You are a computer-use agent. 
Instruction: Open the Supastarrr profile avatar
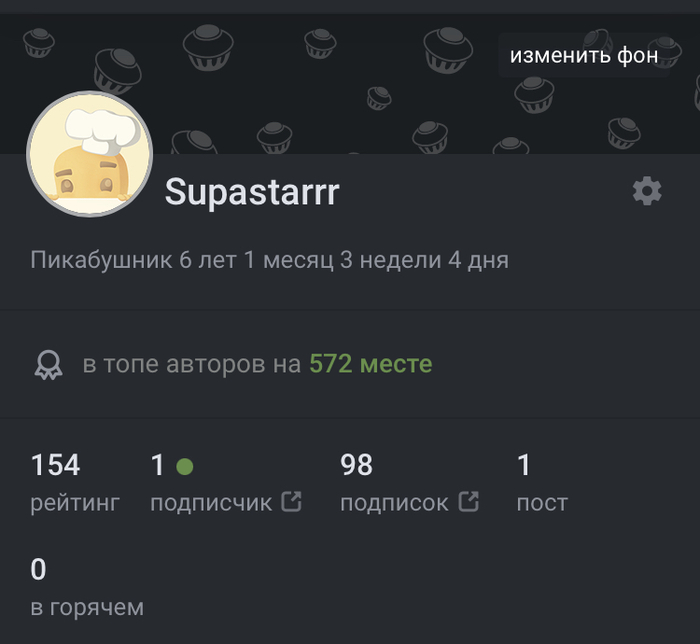tap(90, 153)
